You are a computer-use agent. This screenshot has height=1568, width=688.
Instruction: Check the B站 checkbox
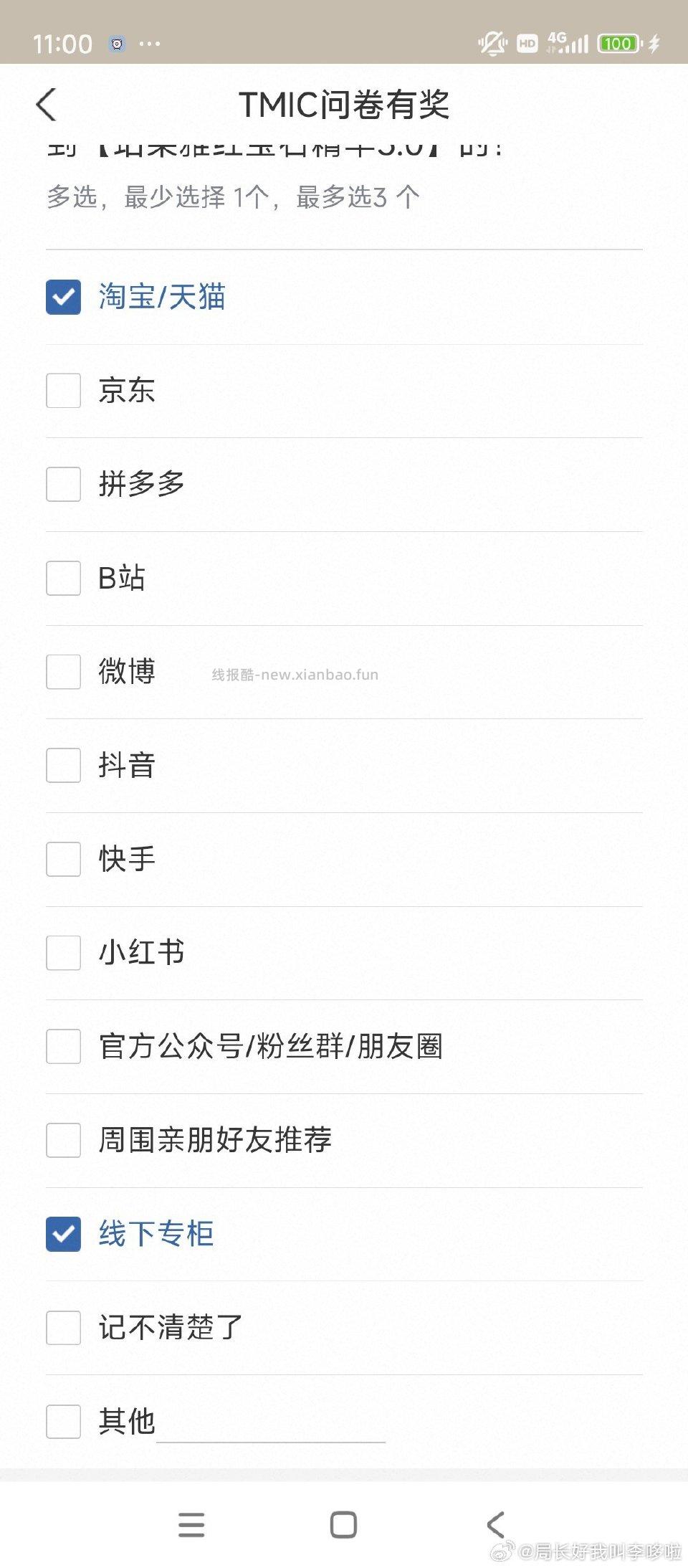click(63, 578)
